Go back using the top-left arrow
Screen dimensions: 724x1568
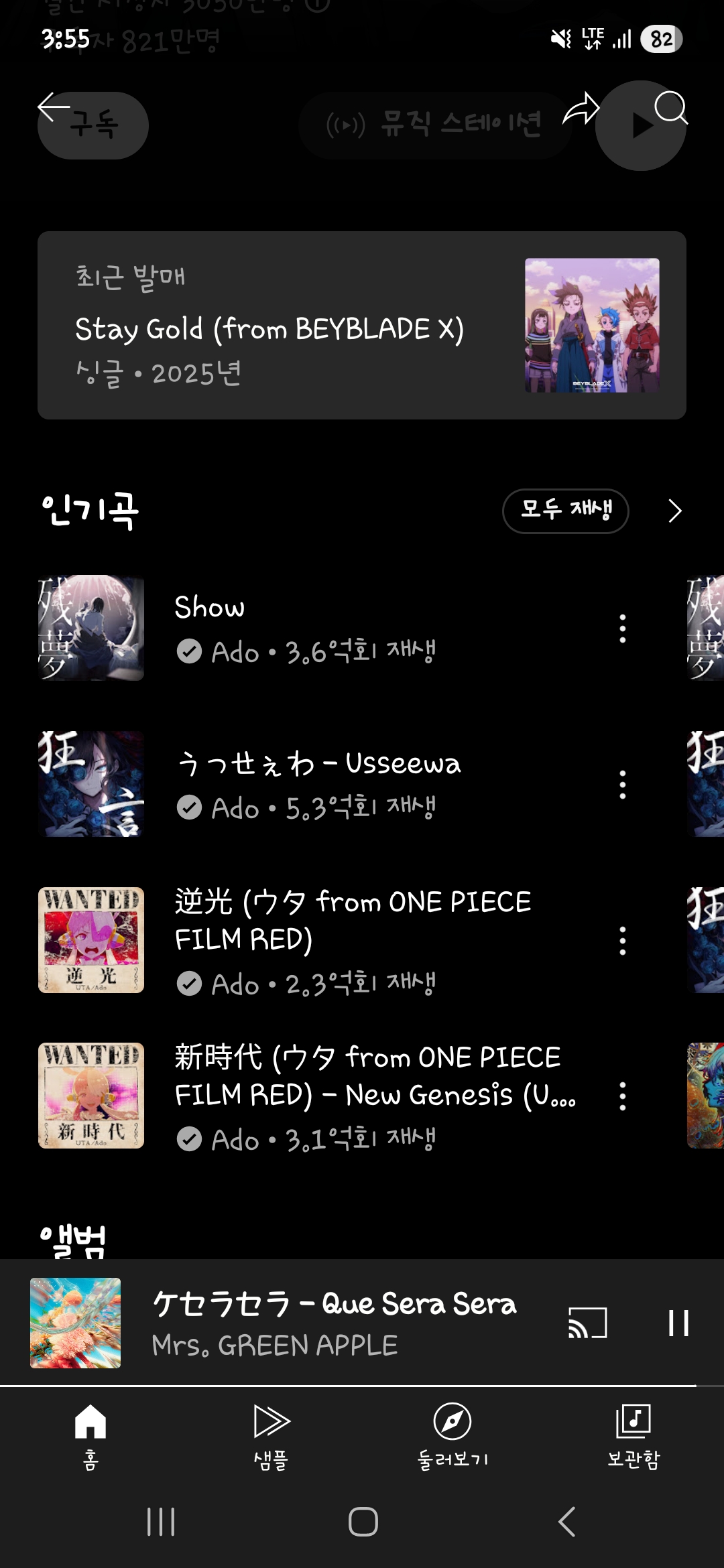54,107
